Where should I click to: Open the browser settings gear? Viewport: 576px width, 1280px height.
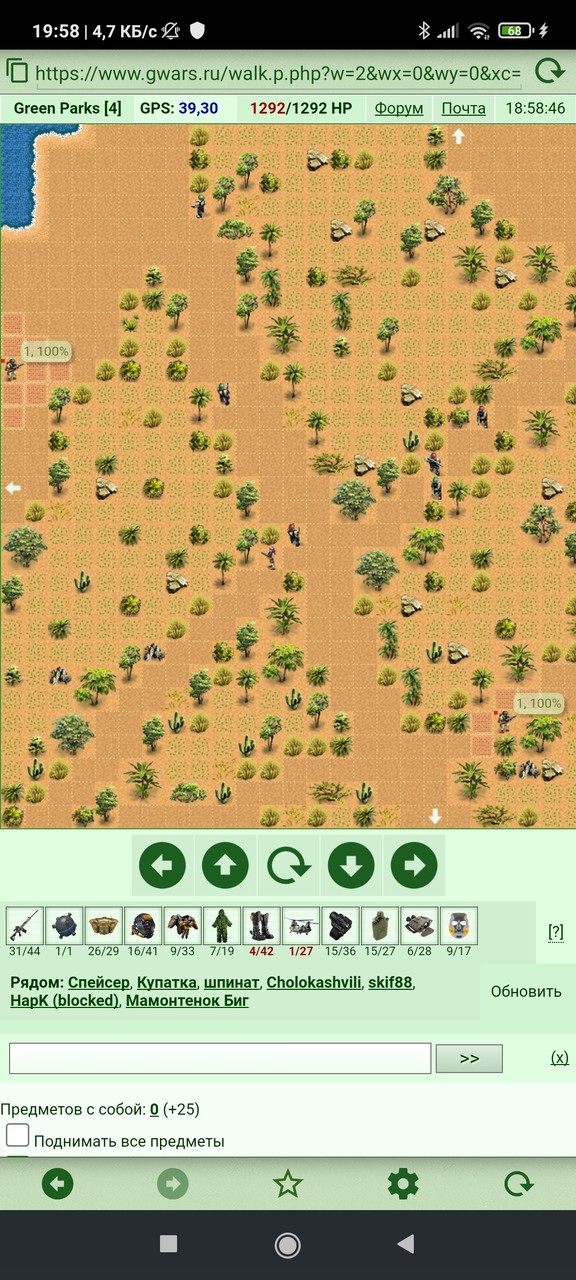click(x=403, y=1185)
